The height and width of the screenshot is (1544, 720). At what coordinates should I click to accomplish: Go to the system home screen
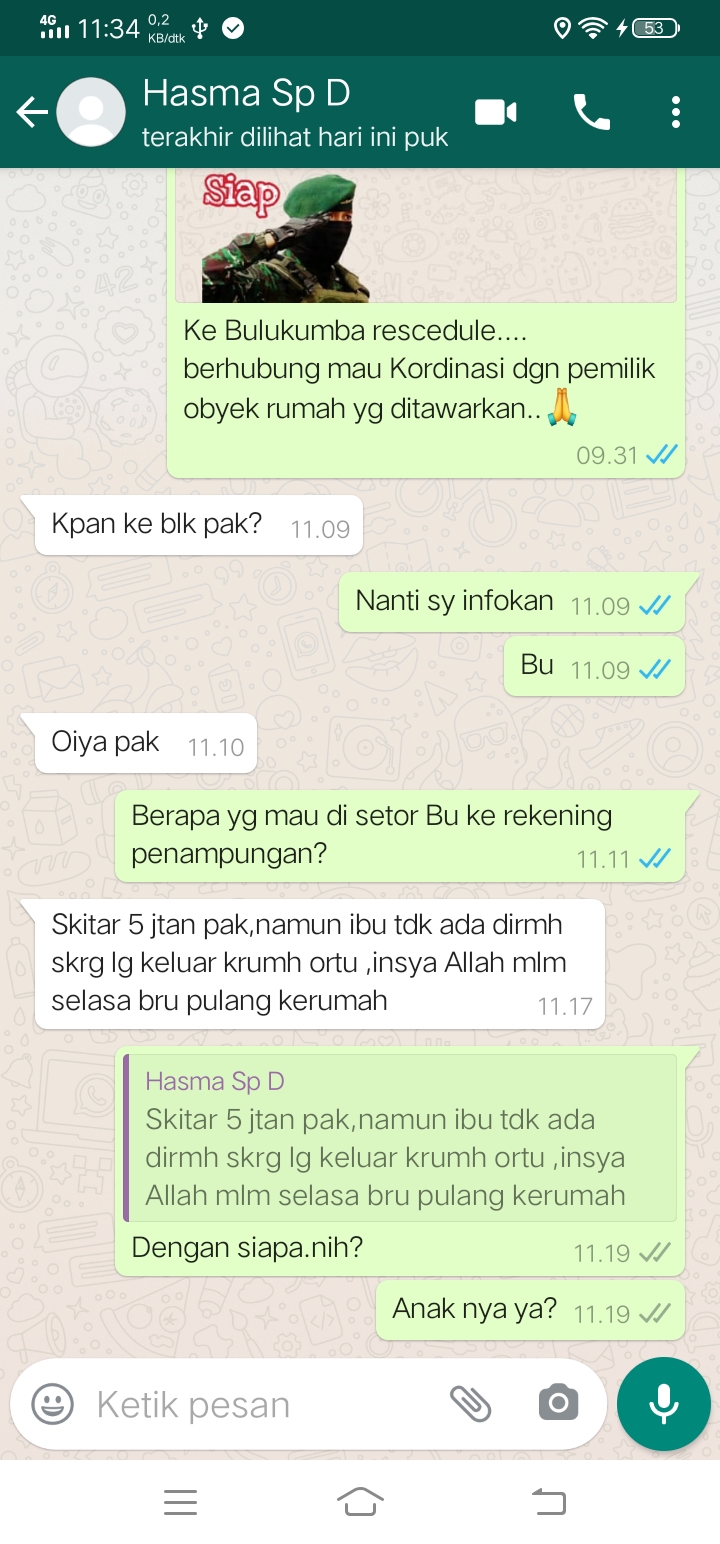coord(360,1501)
